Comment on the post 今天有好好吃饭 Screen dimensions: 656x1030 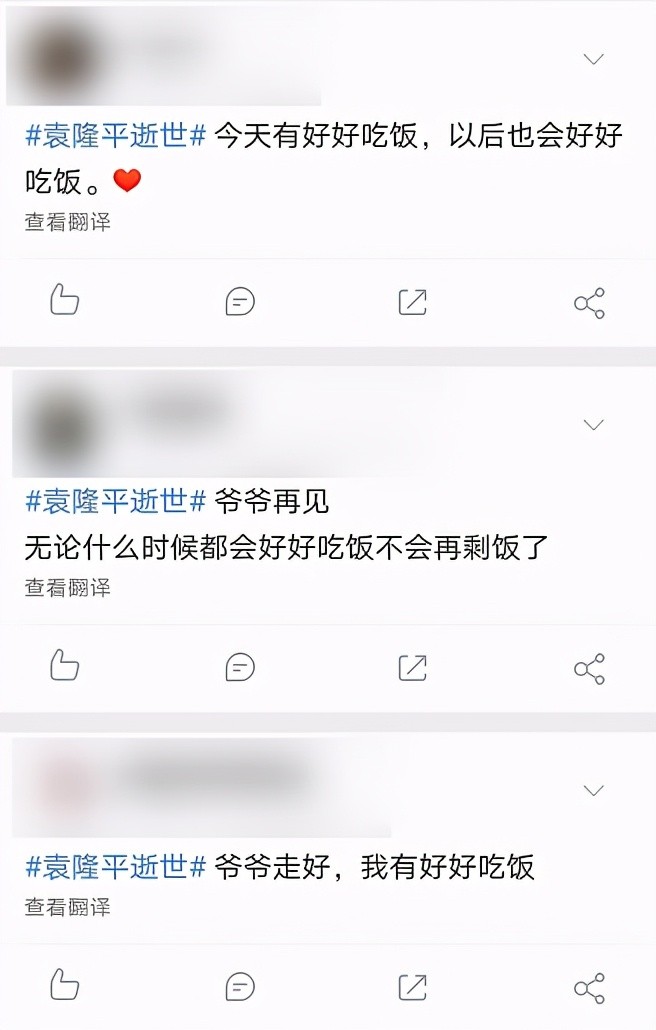click(240, 301)
